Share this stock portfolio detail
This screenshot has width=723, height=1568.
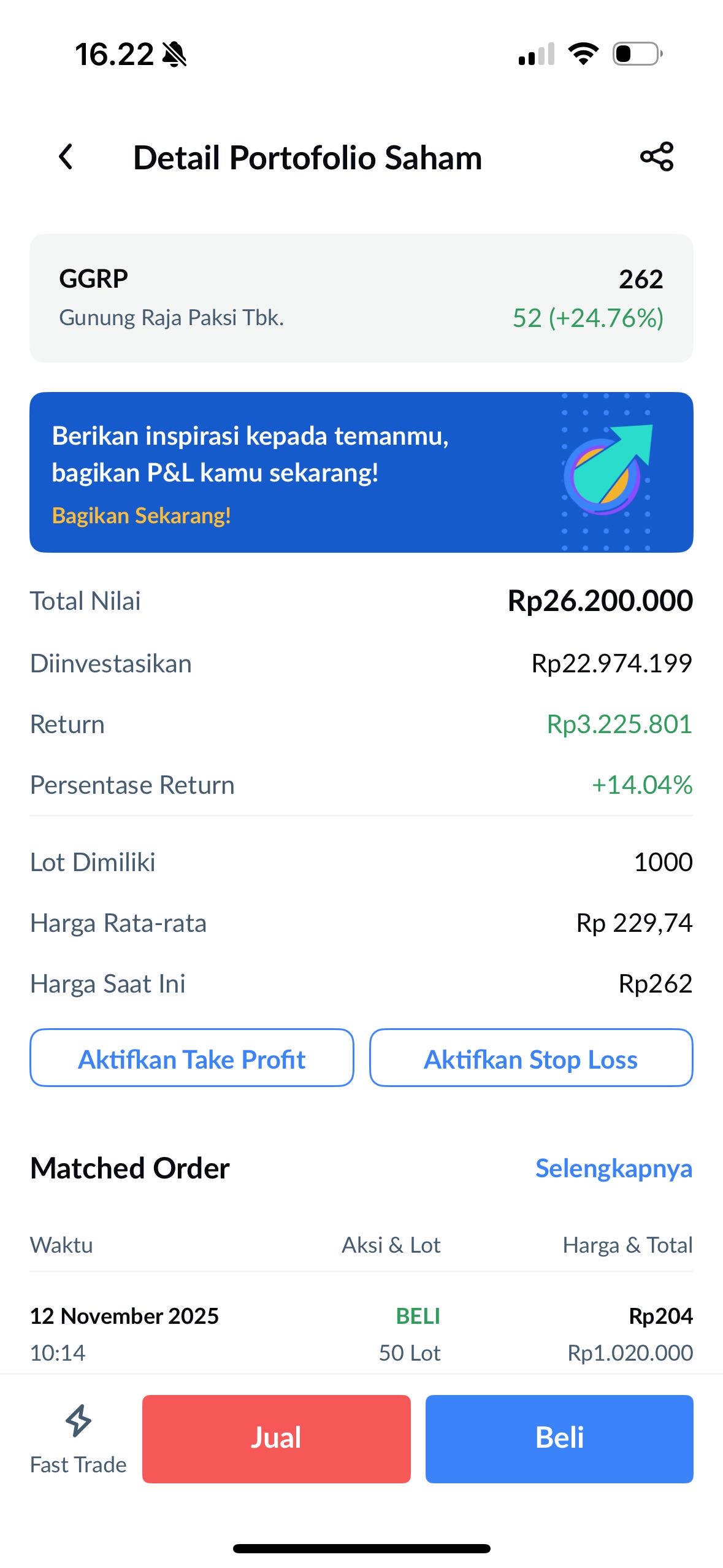pyautogui.click(x=657, y=157)
